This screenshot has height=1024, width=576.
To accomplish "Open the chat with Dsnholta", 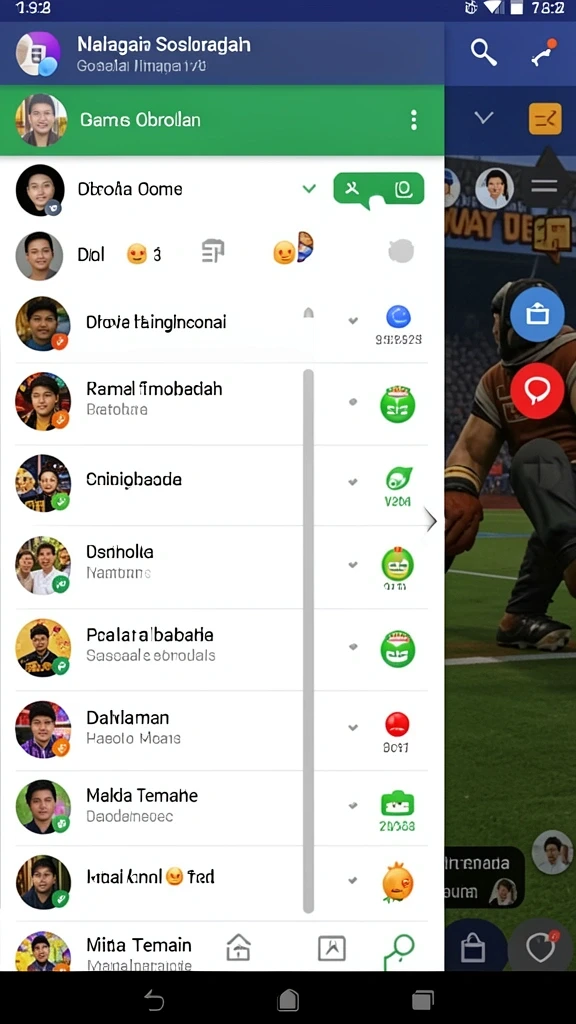I will (x=221, y=566).
